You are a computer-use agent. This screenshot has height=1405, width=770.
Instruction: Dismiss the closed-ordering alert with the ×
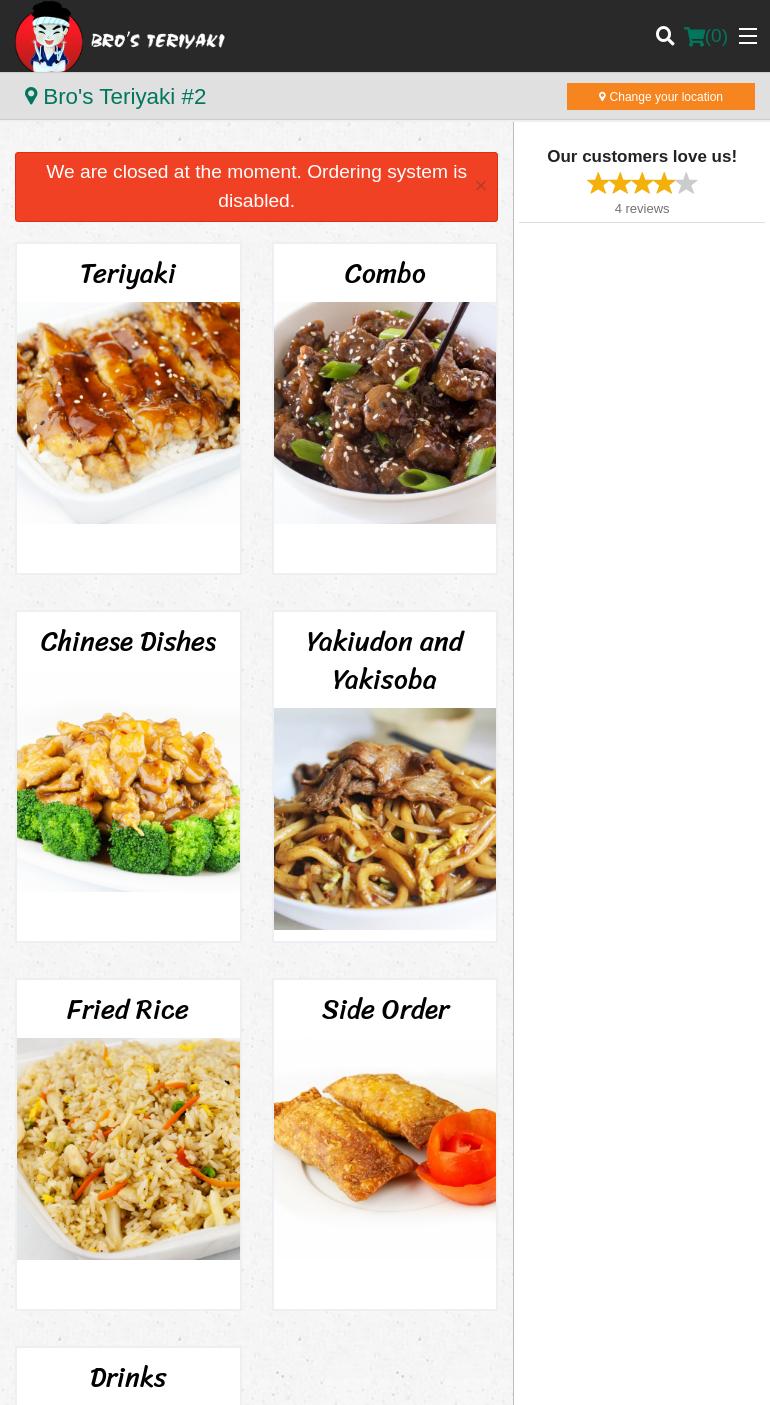[480, 185]
